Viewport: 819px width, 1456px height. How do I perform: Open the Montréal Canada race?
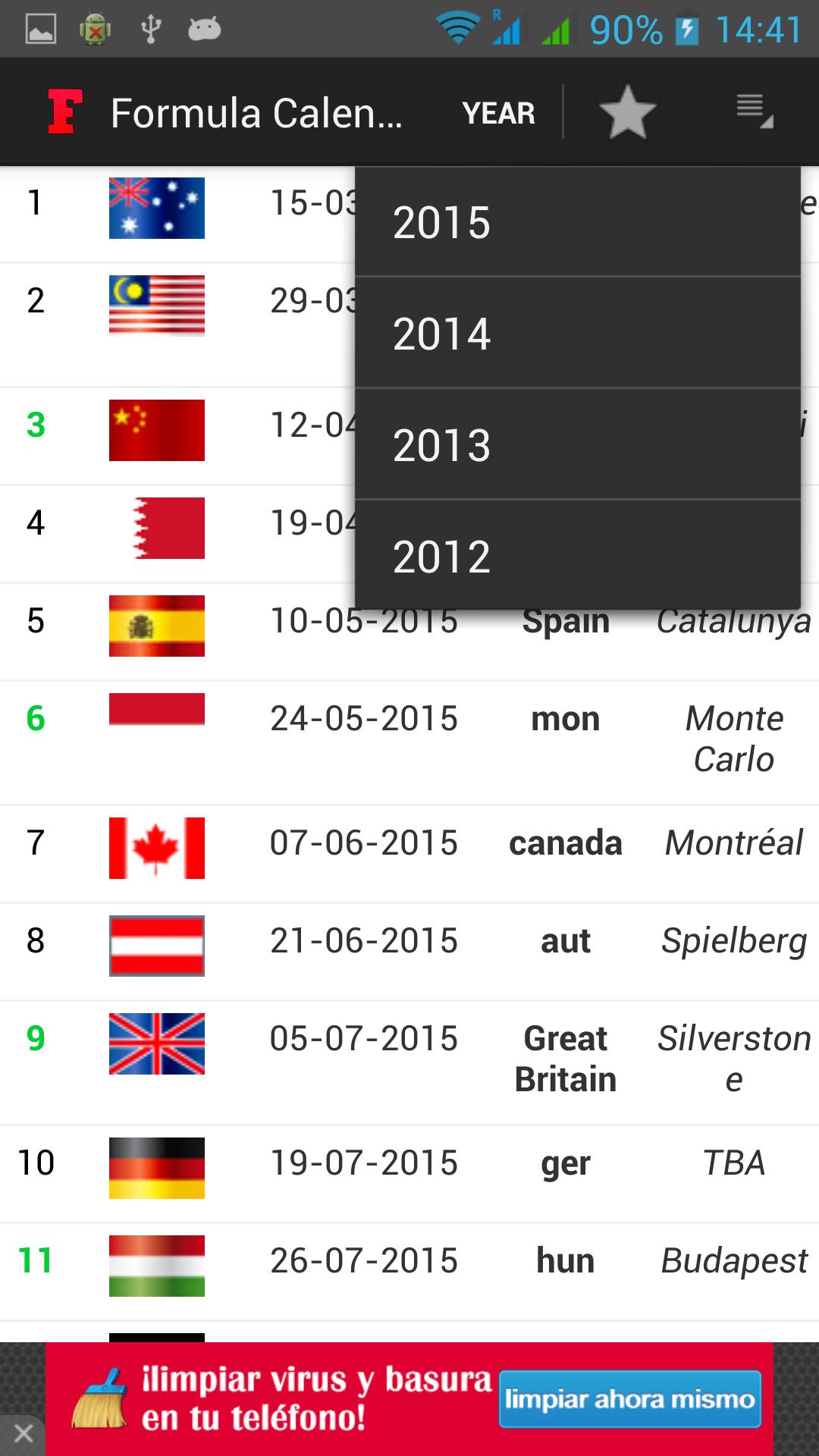point(409,843)
